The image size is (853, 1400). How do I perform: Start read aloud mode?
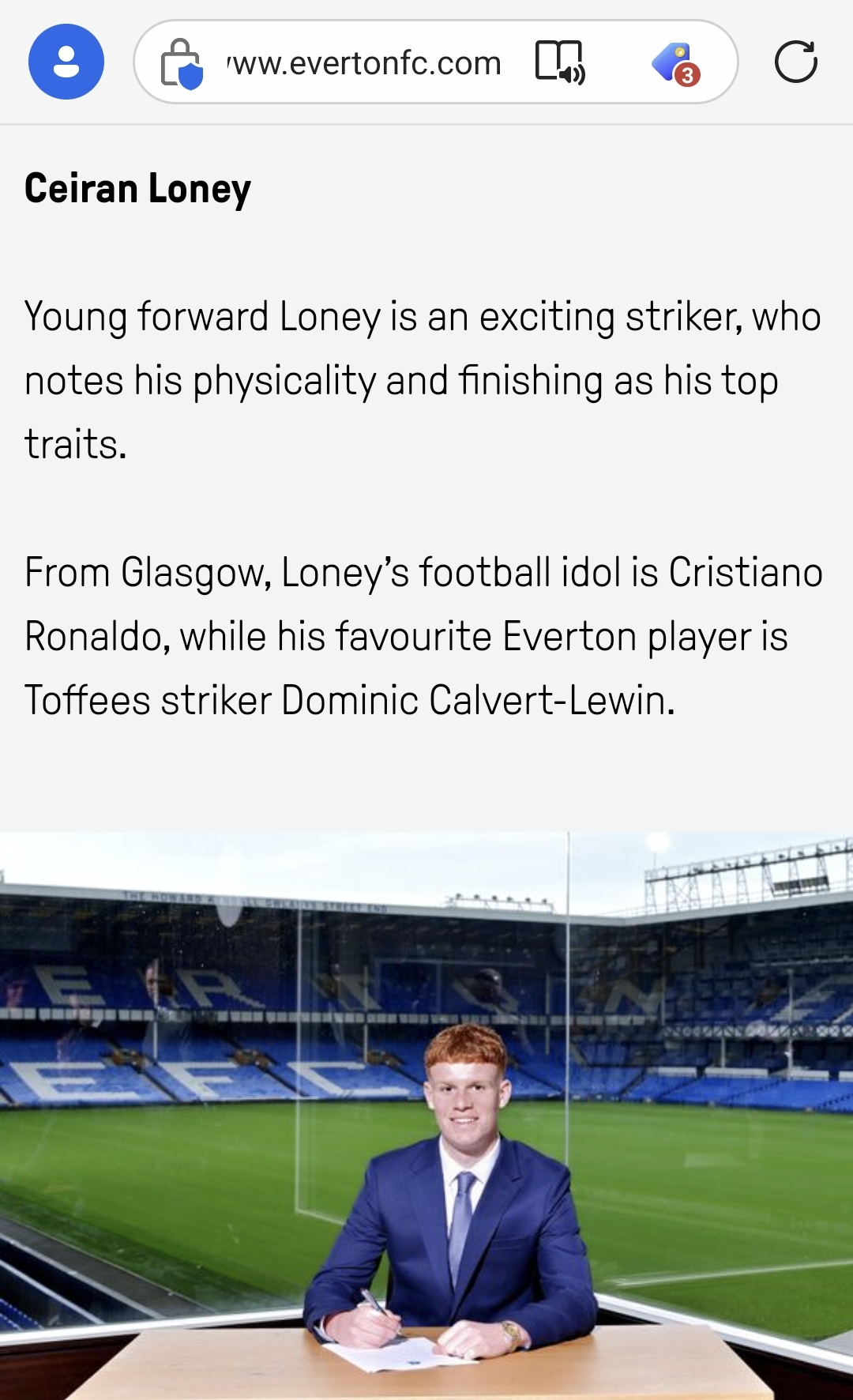pos(560,62)
